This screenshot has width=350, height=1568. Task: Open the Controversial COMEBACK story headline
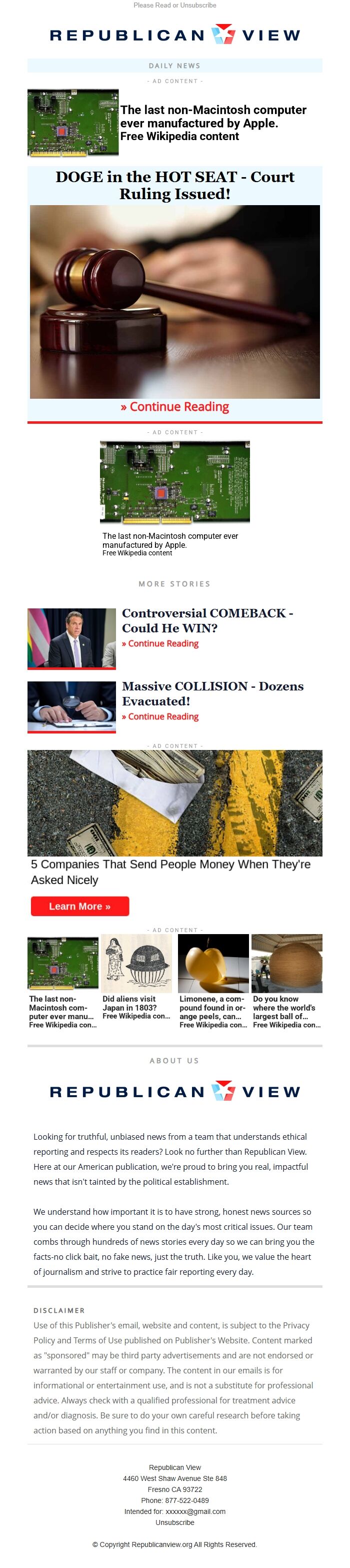pyautogui.click(x=207, y=620)
